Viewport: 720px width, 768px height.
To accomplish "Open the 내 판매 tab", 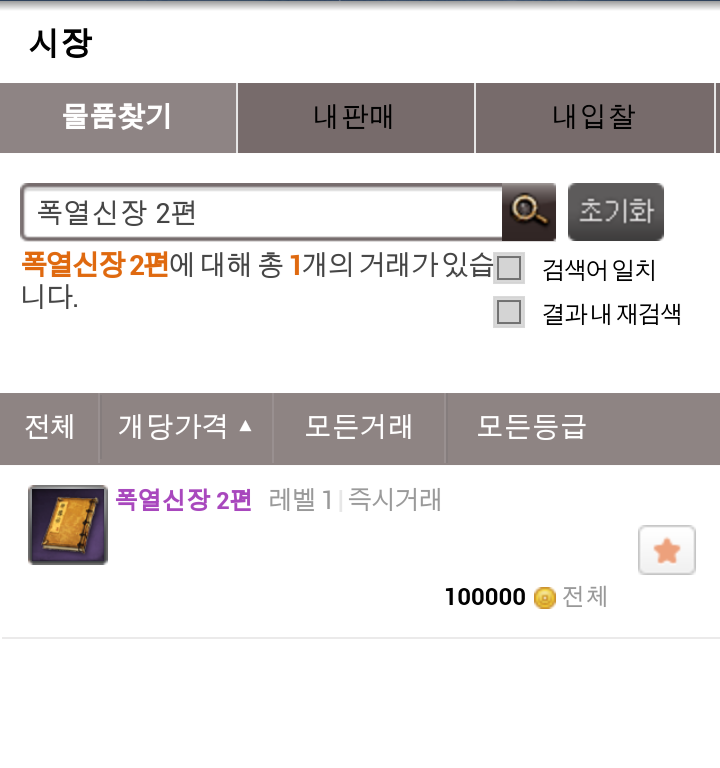I will (355, 118).
